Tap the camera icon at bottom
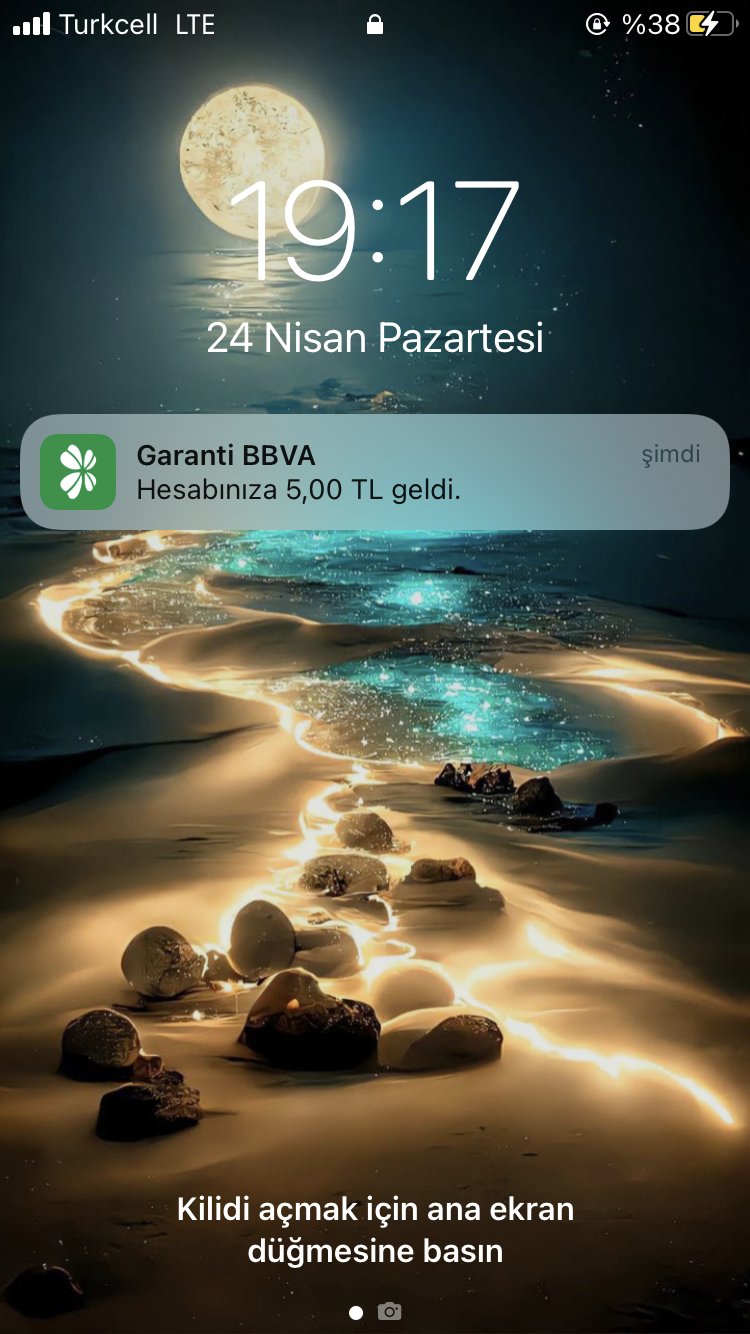The image size is (750, 1334). click(x=390, y=1311)
